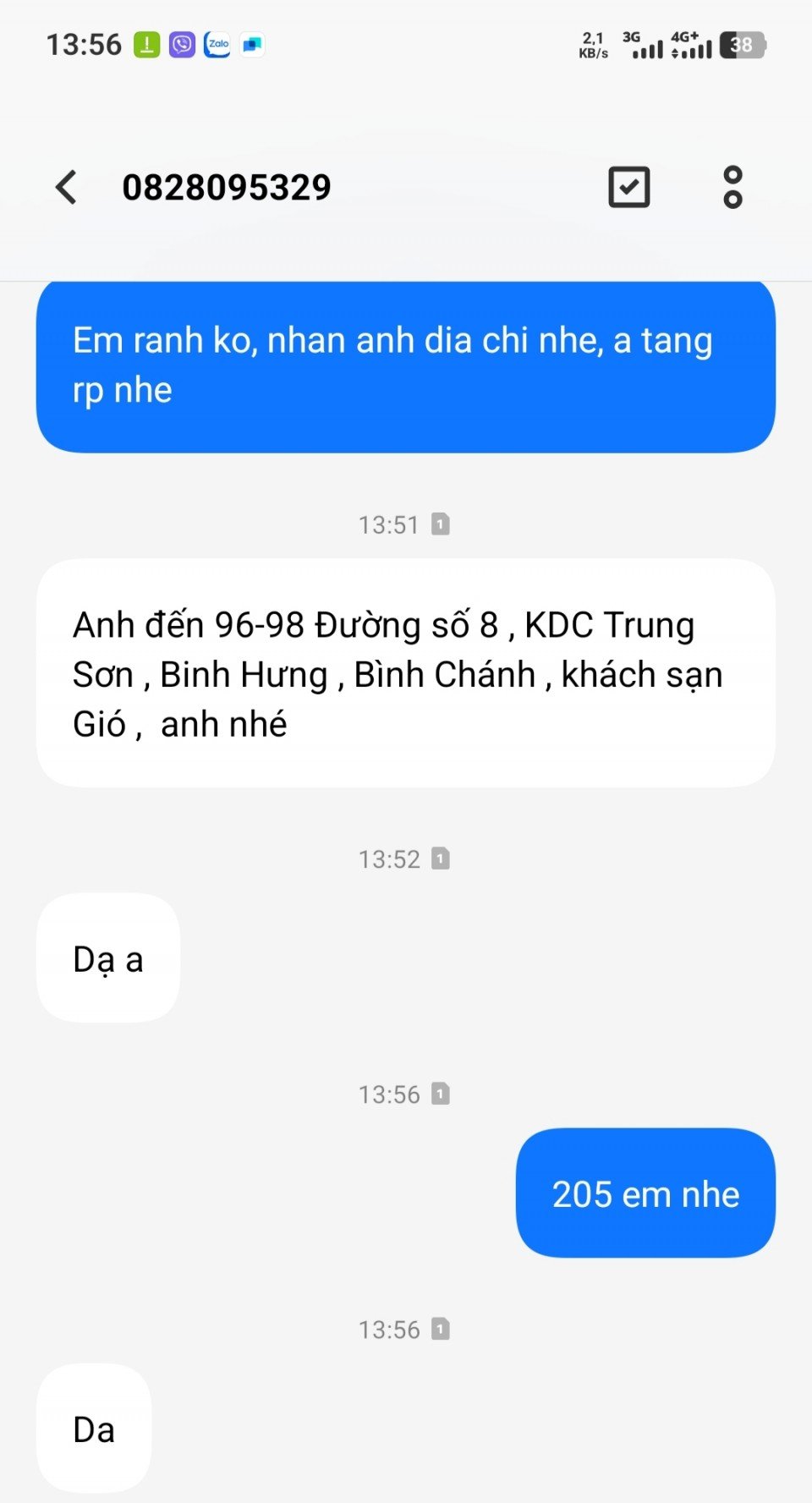Go back from conversation with 0828095329
812x1503 pixels.
click(66, 187)
